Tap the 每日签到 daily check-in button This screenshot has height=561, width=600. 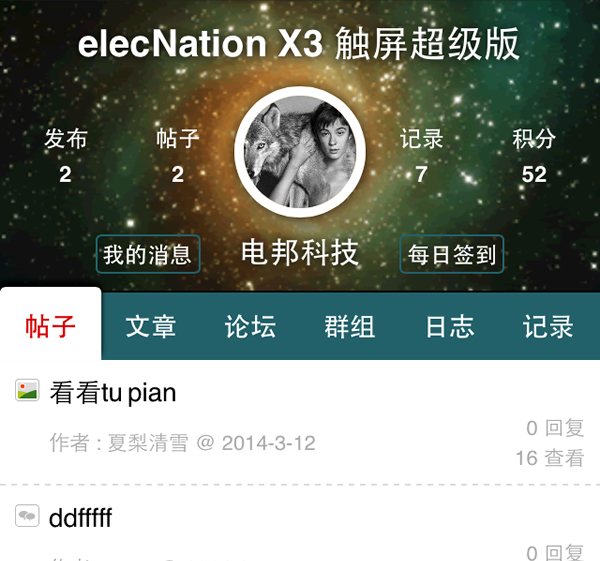point(451,255)
